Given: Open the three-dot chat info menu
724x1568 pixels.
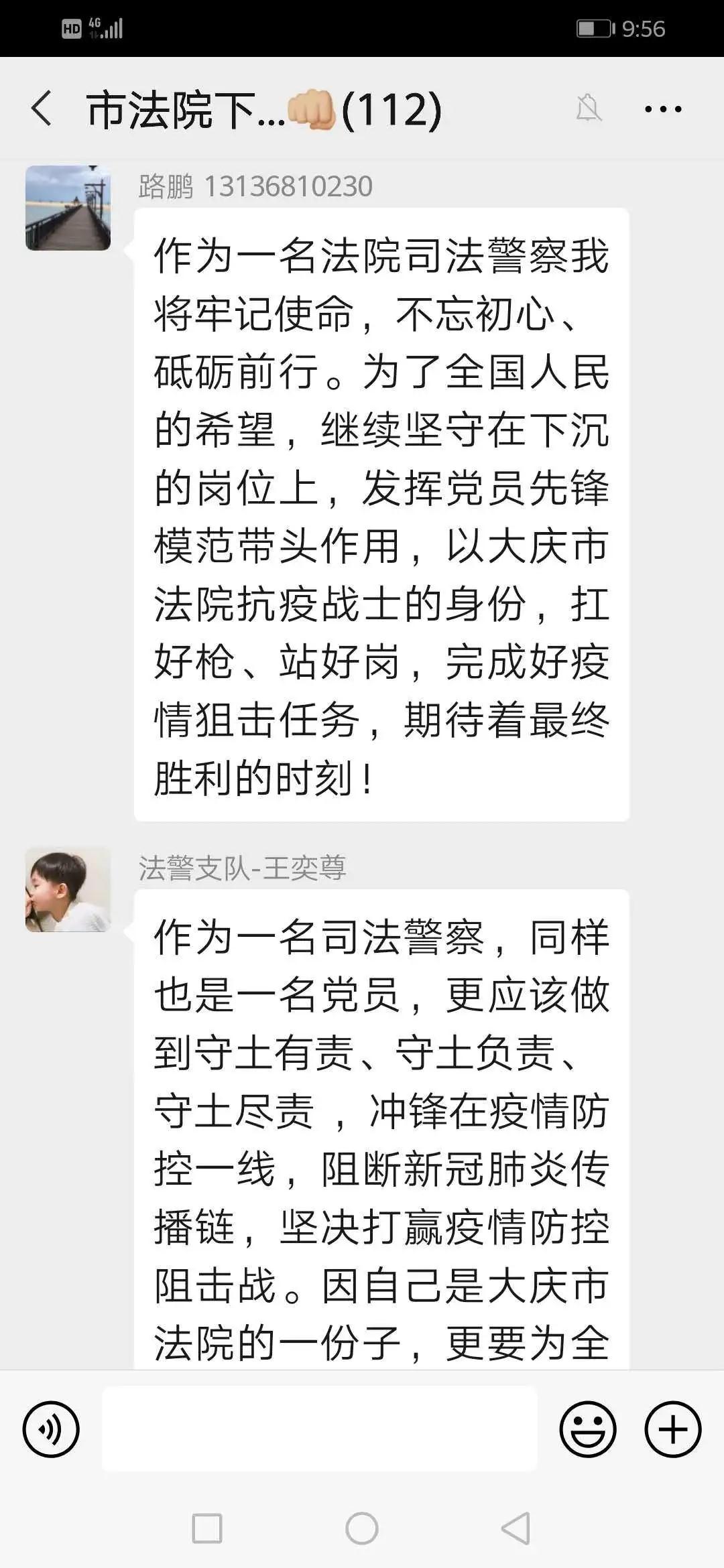Looking at the screenshot, I should point(662,109).
